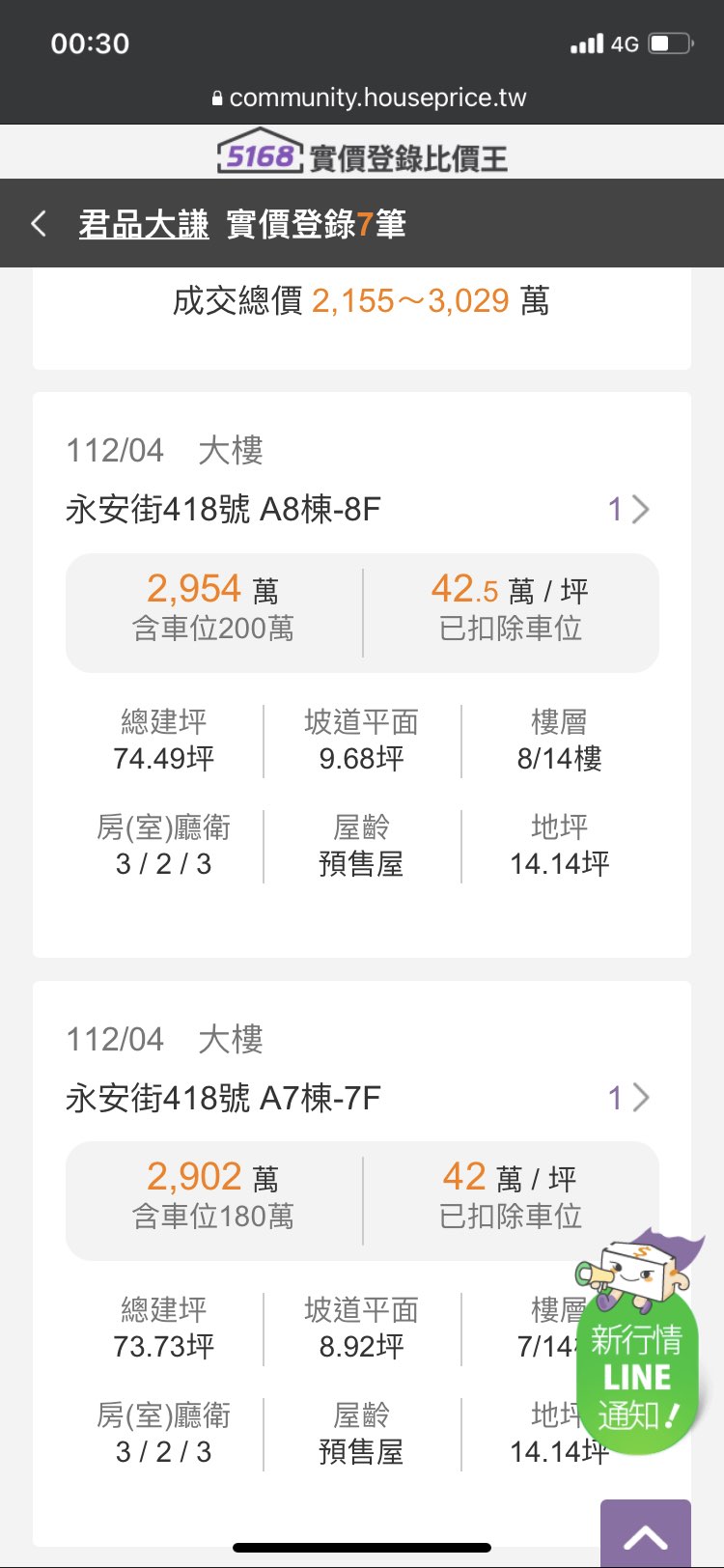This screenshot has height=1568, width=724.
Task: Tap the website address bar
Action: (368, 98)
